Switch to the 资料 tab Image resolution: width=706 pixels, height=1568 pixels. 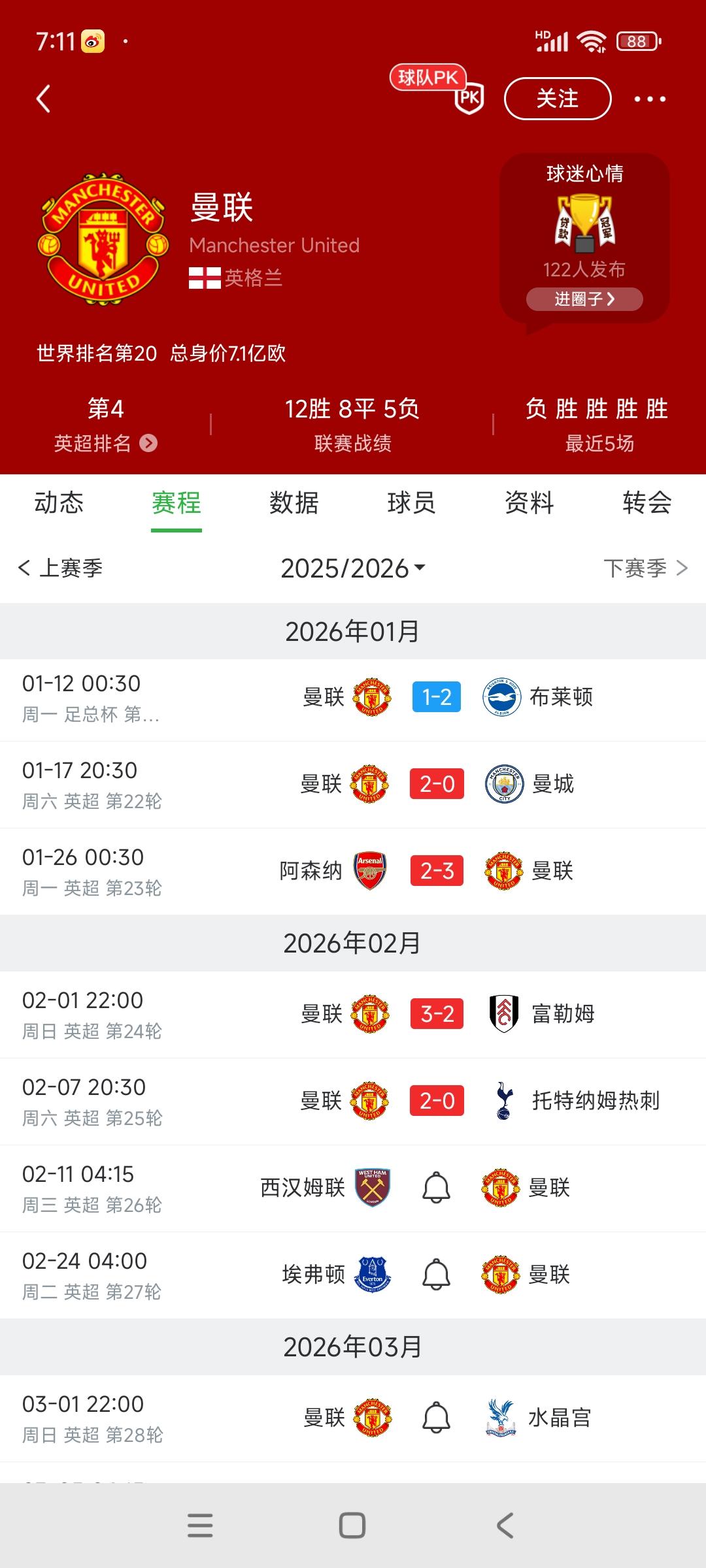(x=529, y=503)
